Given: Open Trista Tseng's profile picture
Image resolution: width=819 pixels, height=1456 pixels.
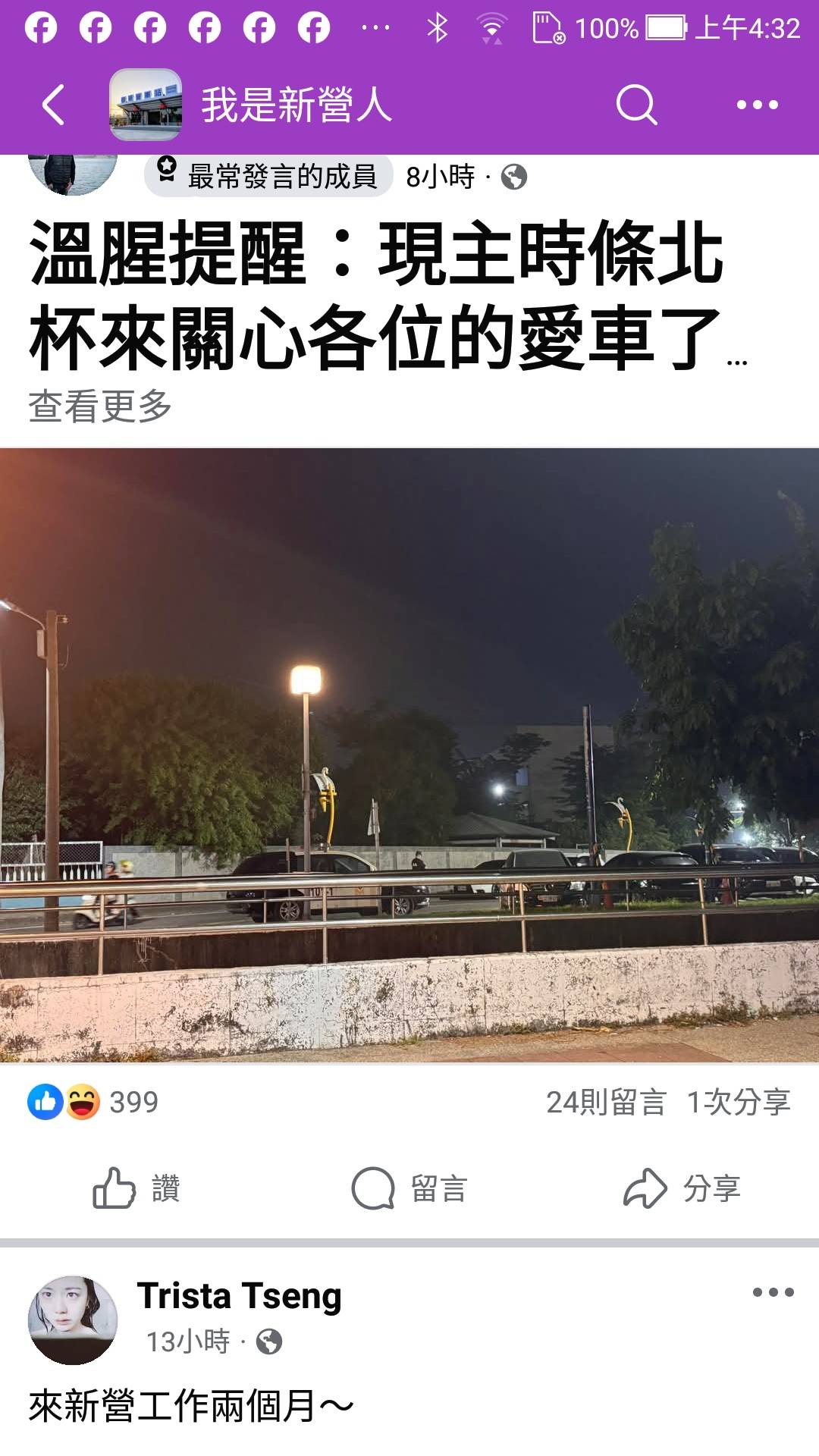Looking at the screenshot, I should click(x=73, y=1319).
